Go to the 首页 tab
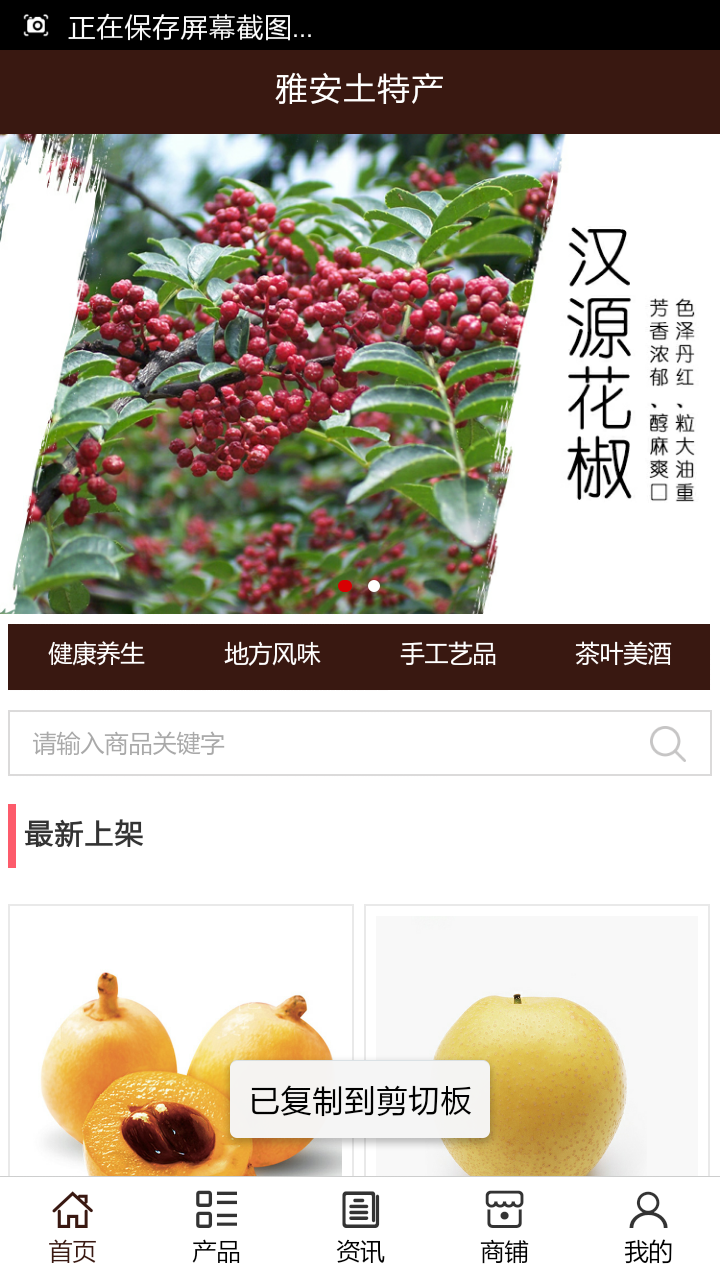720x1280 pixels. click(72, 1228)
